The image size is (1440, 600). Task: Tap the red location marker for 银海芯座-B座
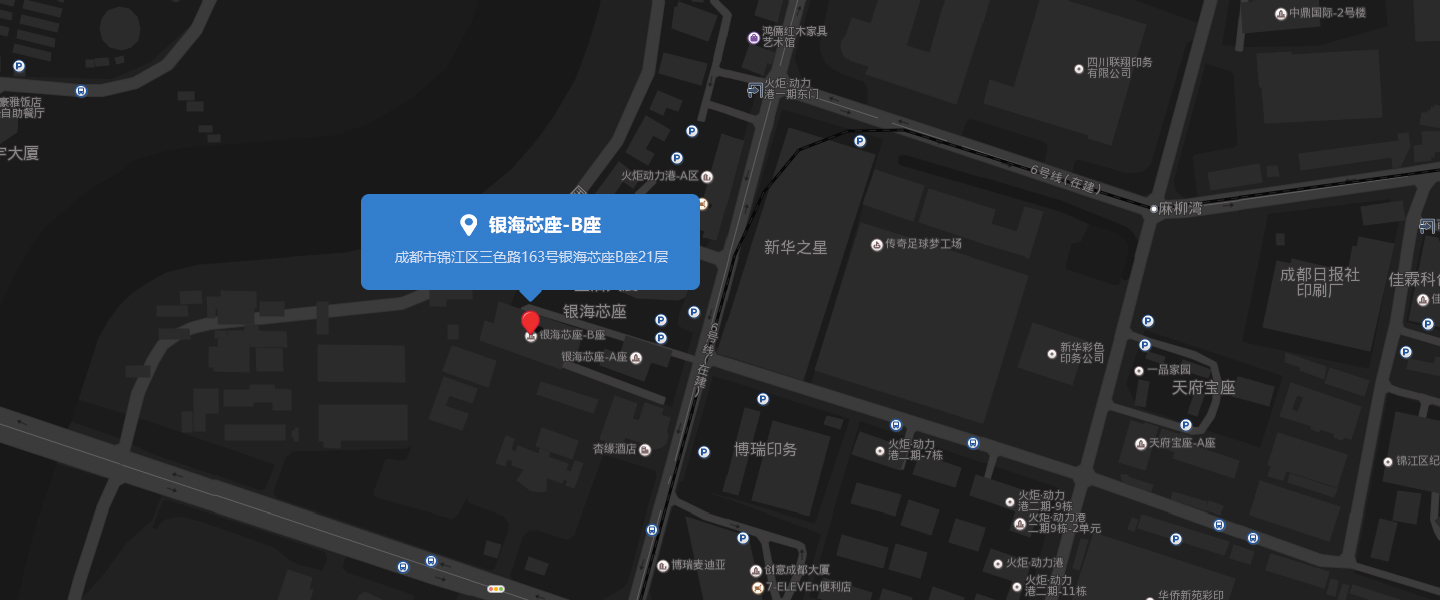[530, 322]
